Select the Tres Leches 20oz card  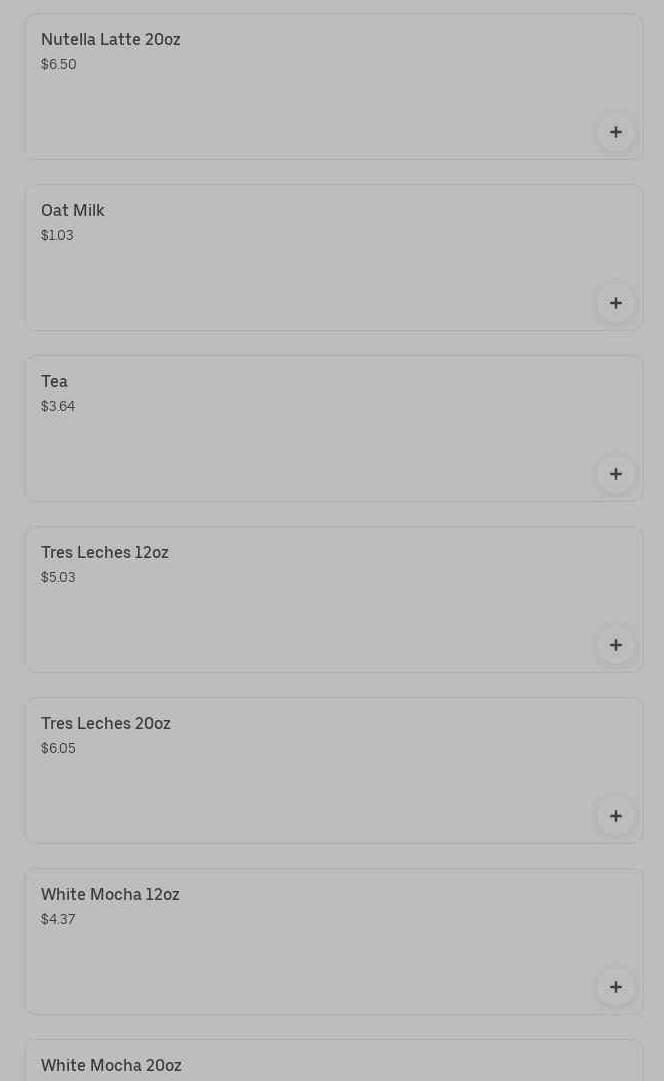click(334, 770)
